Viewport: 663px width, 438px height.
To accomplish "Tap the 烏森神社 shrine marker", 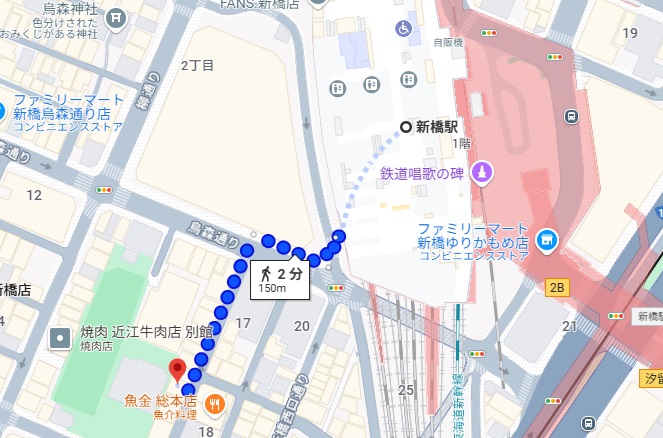I will [x=117, y=16].
